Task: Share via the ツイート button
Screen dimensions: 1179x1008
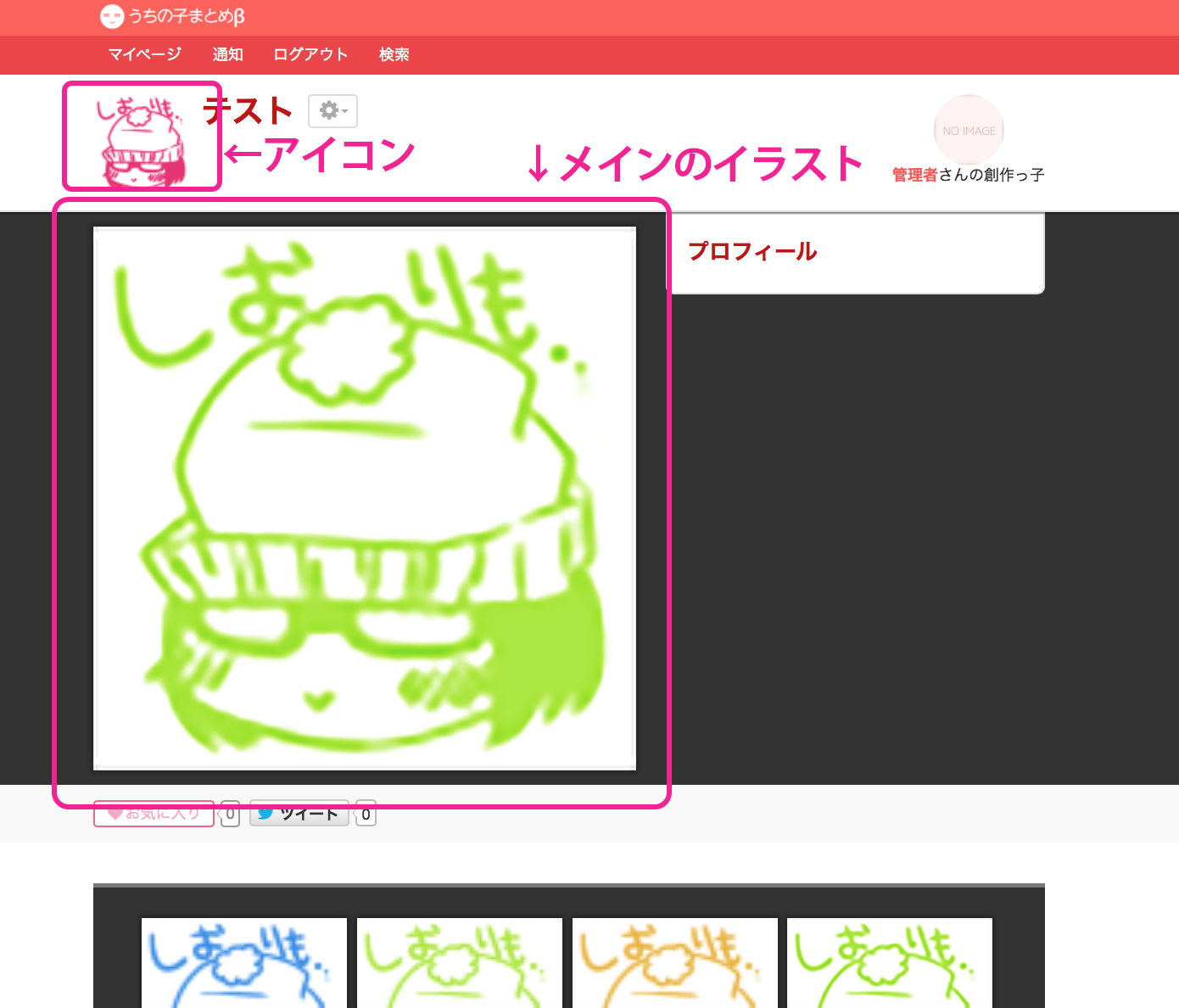Action: click(x=299, y=814)
